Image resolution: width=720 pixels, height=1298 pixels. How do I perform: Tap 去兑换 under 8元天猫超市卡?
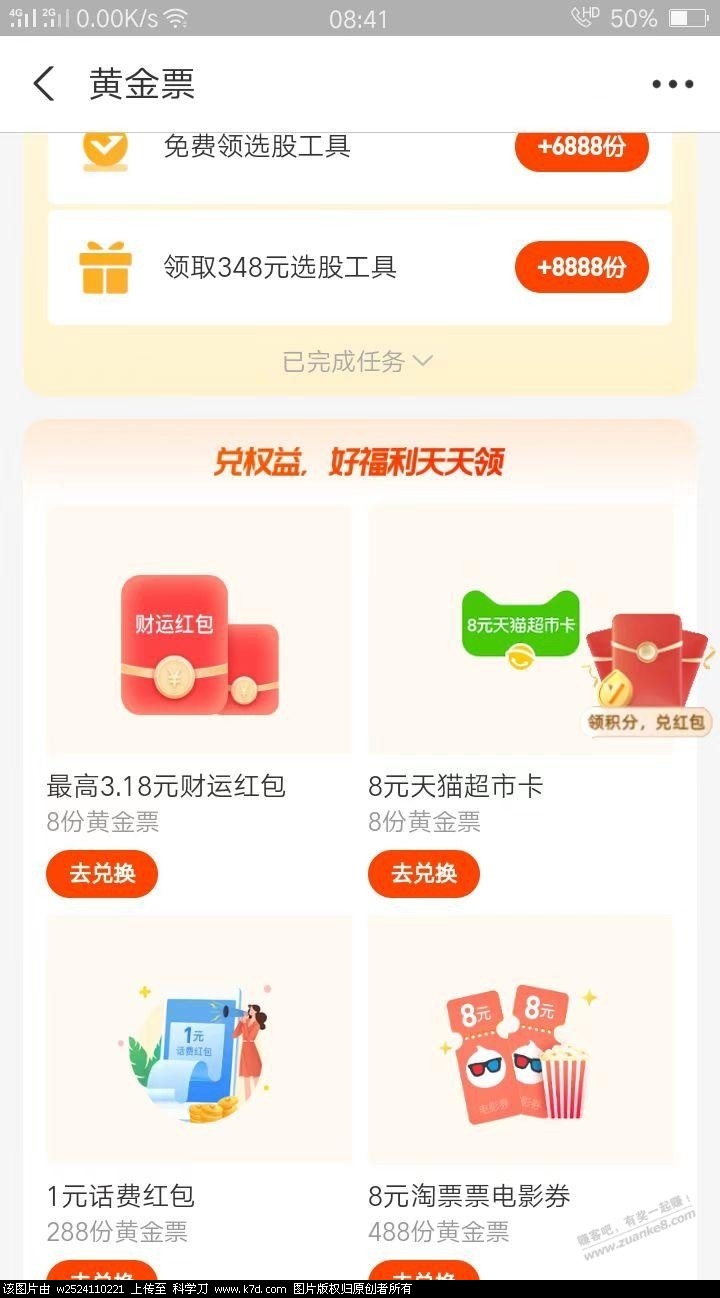pos(424,873)
